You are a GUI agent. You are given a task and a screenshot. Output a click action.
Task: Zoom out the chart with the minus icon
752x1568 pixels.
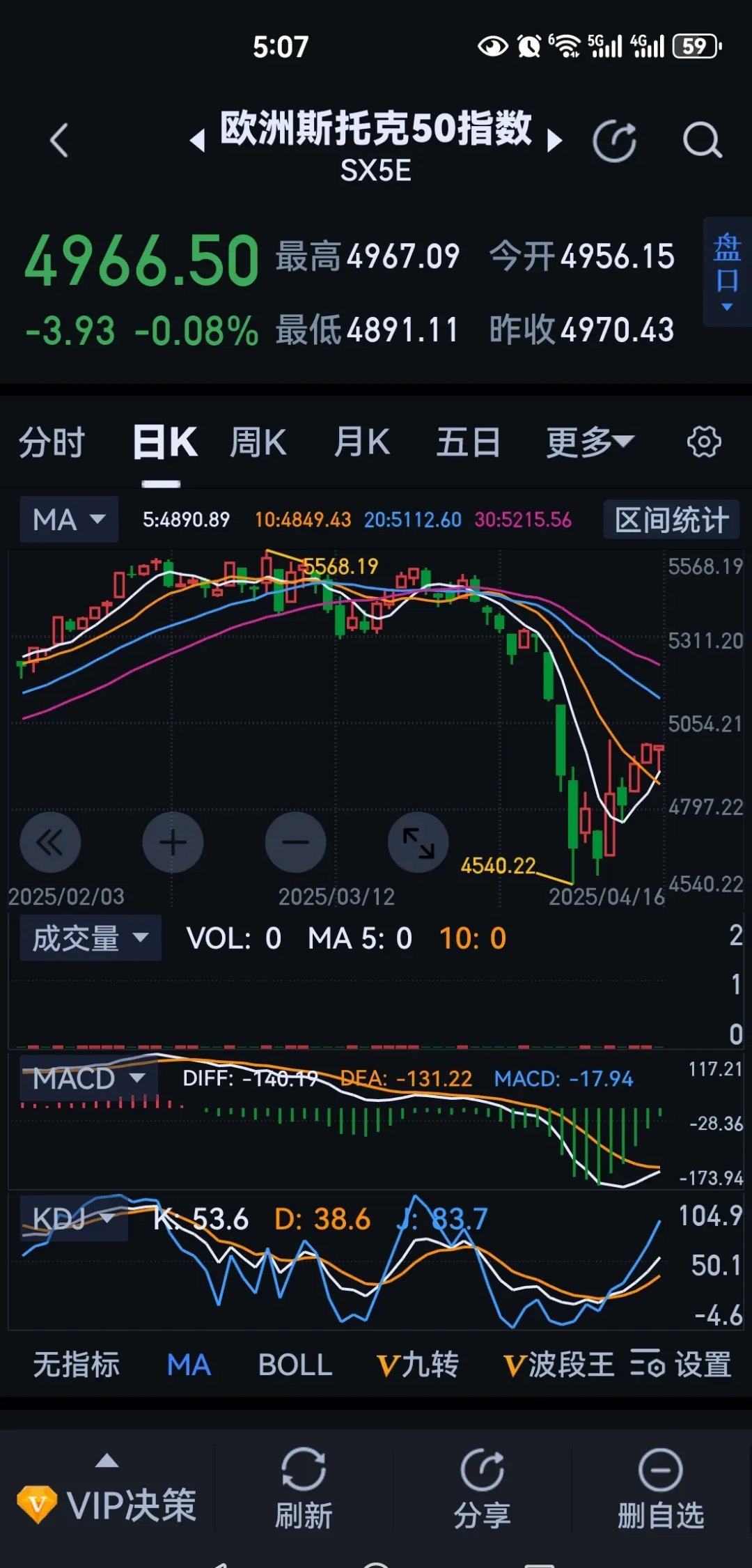coord(295,842)
